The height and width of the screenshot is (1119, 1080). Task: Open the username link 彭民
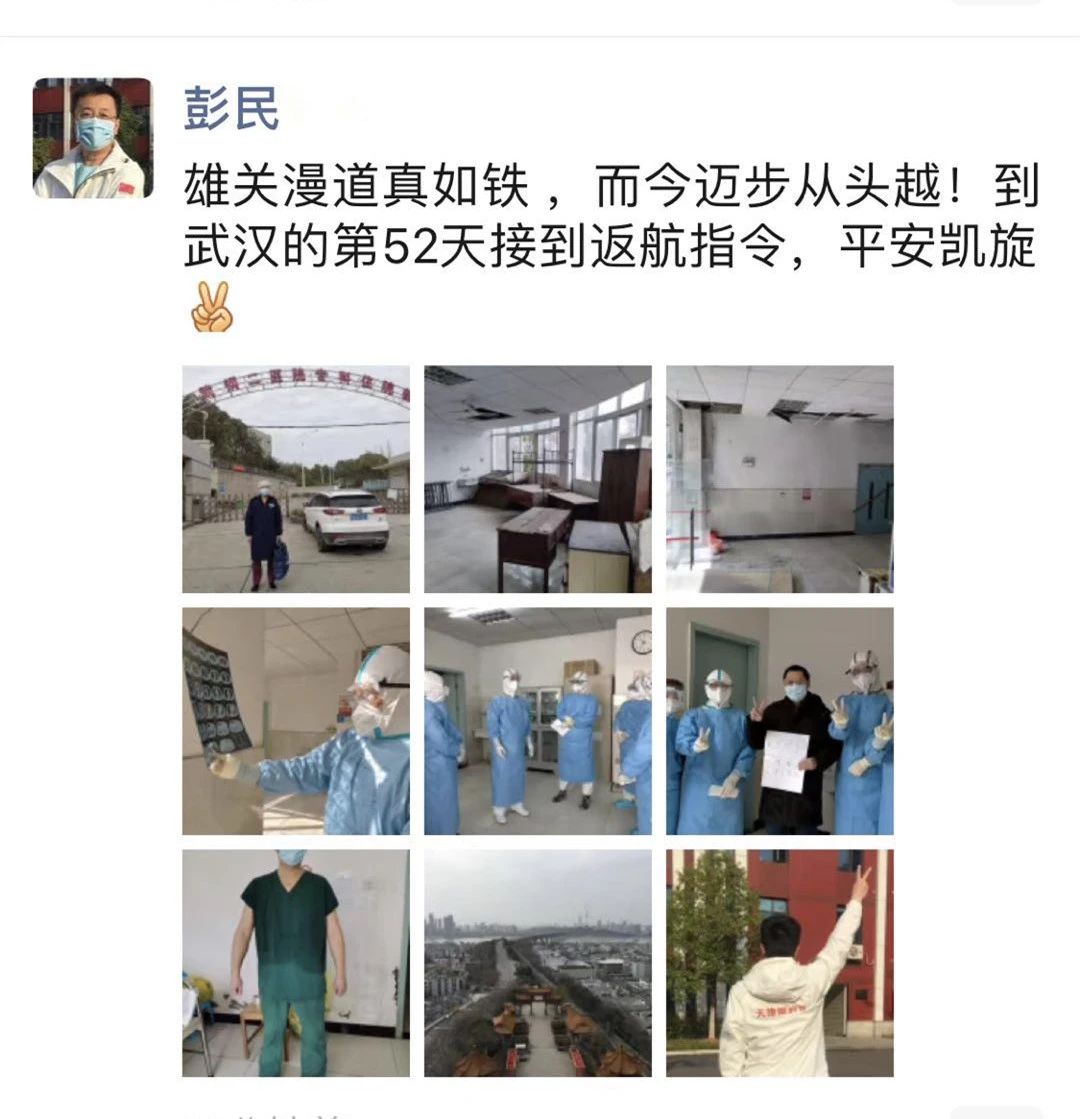(231, 109)
